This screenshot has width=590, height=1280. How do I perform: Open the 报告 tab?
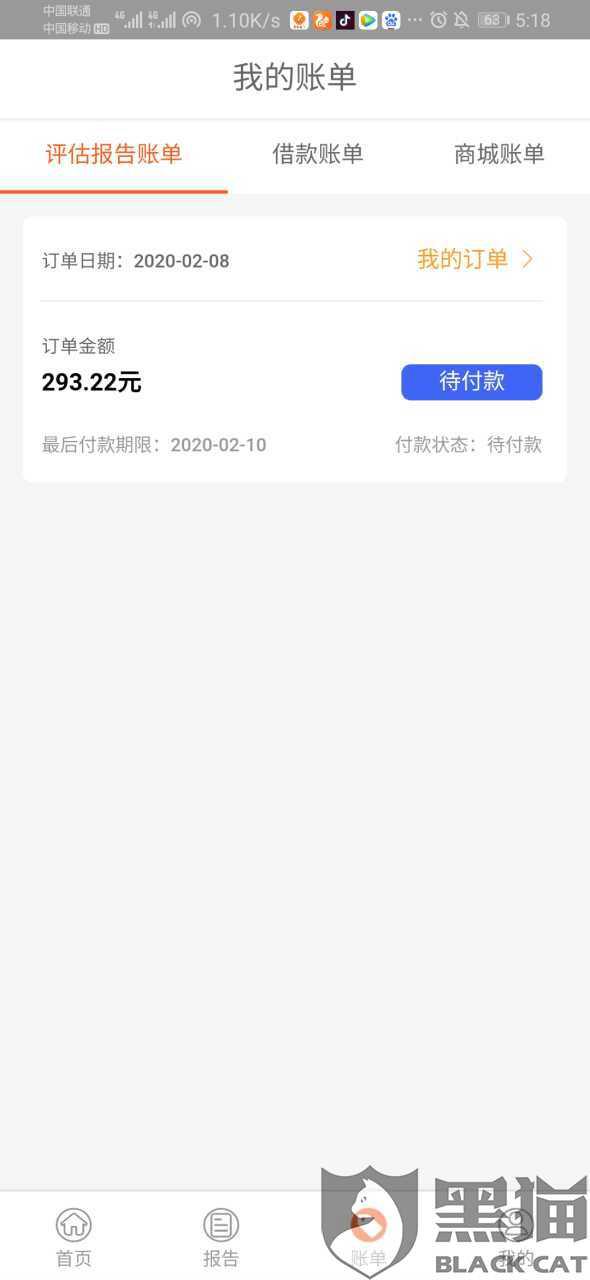221,1237
